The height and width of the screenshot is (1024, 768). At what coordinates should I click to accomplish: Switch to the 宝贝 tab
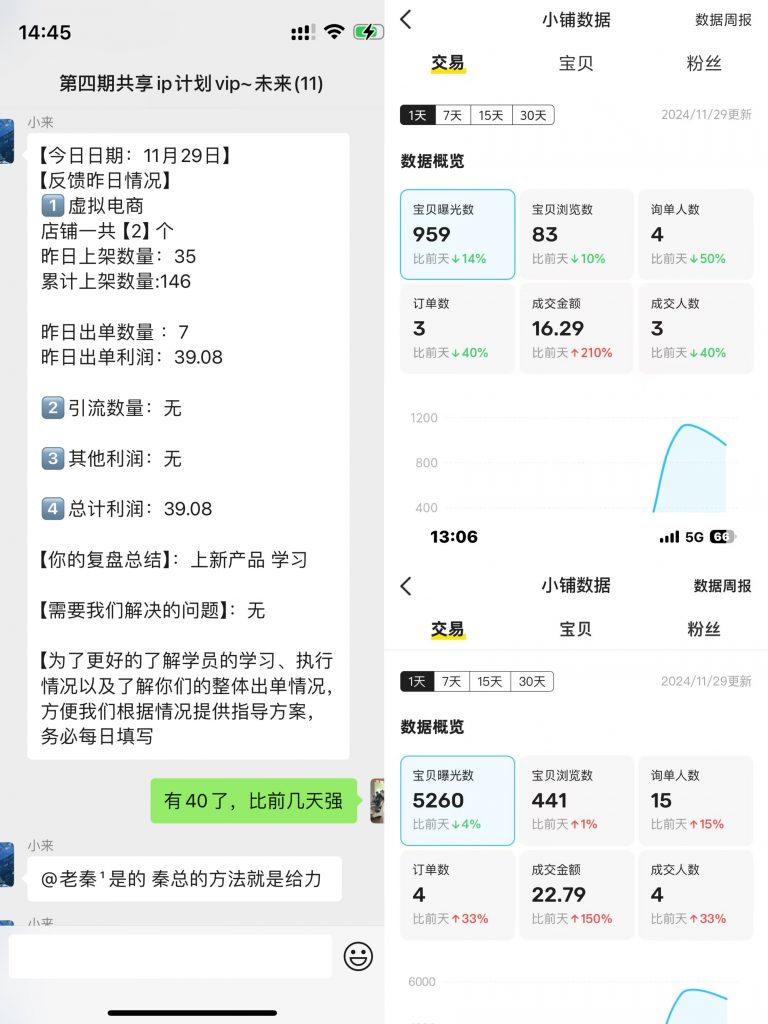tap(576, 62)
